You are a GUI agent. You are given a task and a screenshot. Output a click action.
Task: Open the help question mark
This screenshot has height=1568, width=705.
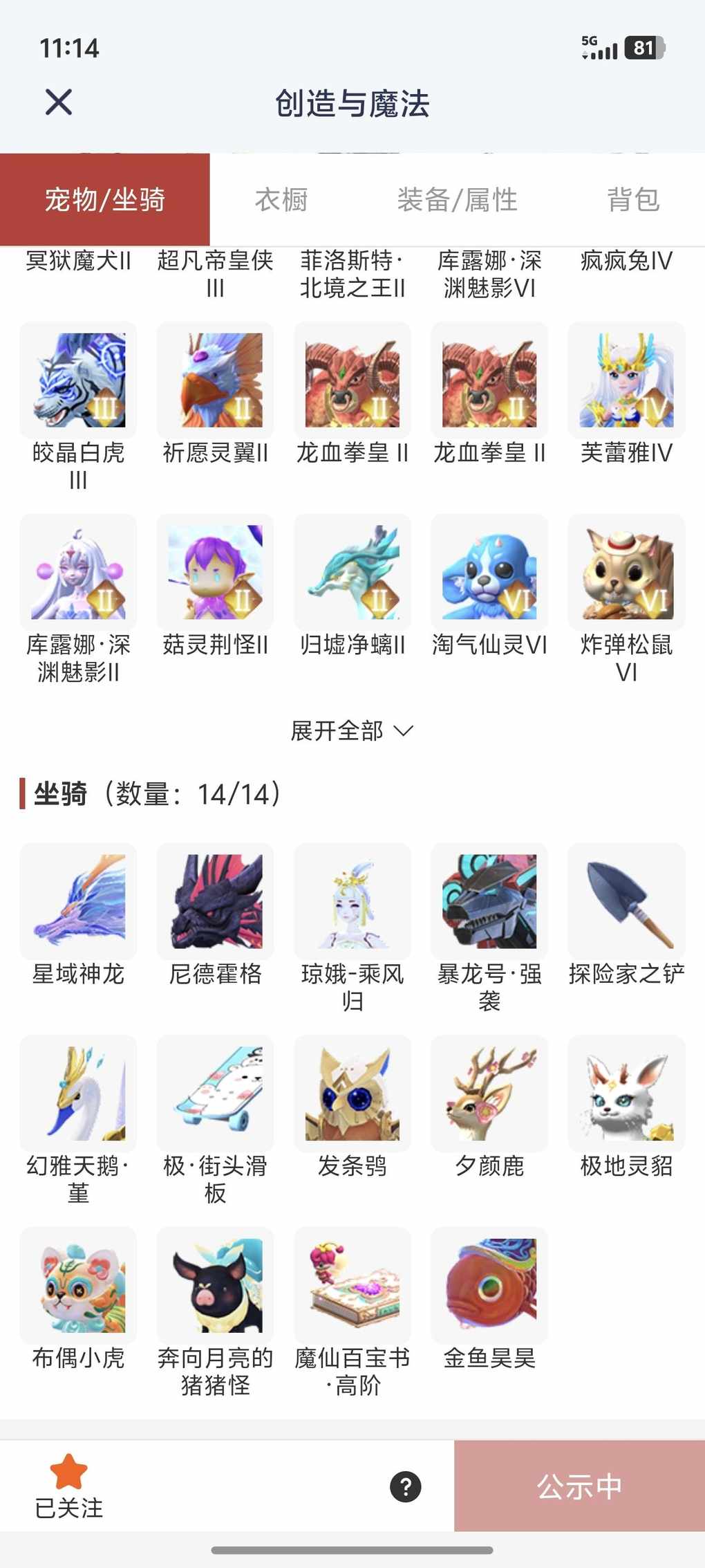point(406,1486)
